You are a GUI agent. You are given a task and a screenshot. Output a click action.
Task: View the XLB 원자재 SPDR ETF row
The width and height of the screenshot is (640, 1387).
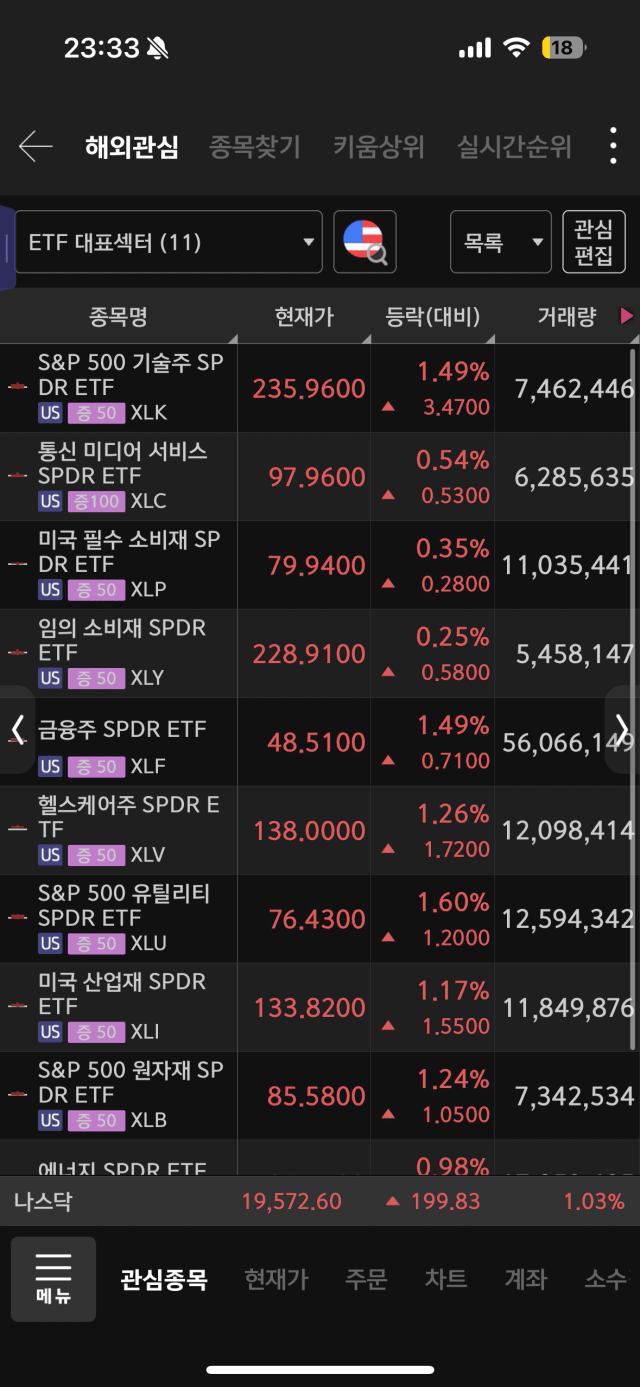(320, 1096)
